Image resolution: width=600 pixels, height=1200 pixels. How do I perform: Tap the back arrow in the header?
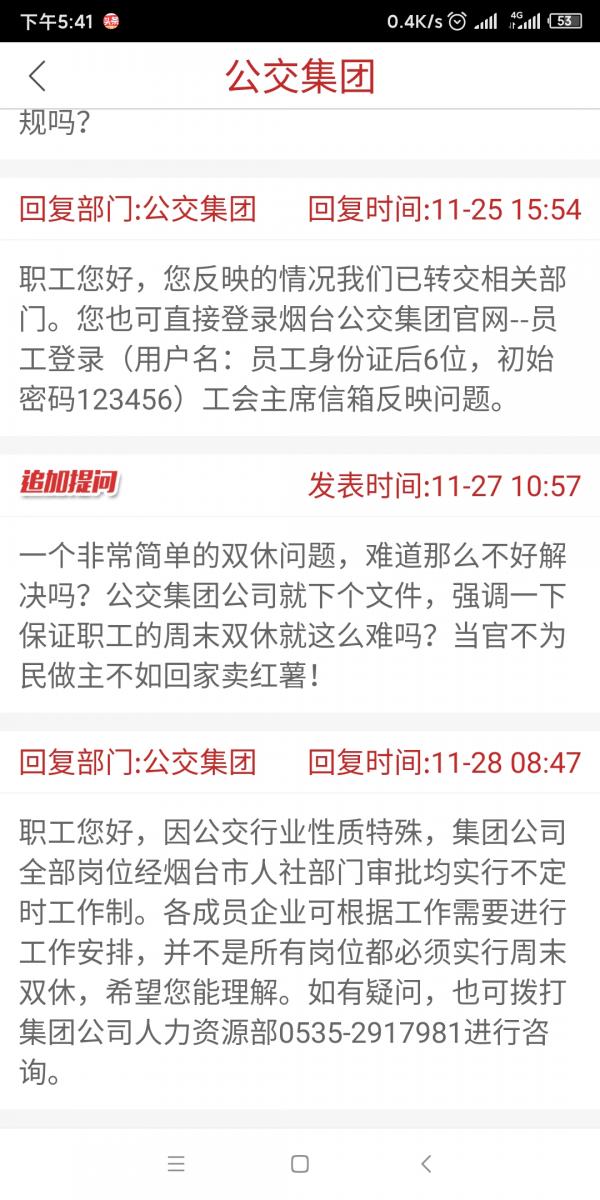click(38, 77)
